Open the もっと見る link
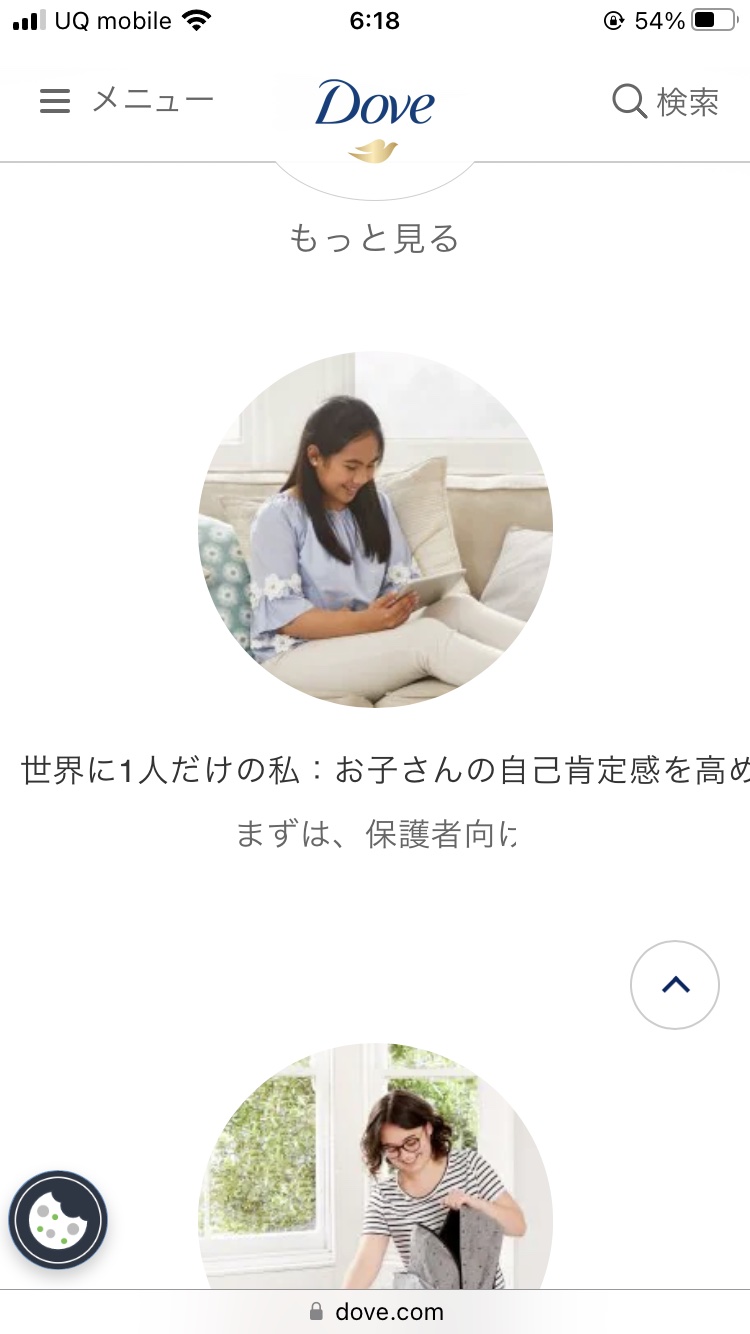Screen dimensions: 750x1334 coord(374,239)
